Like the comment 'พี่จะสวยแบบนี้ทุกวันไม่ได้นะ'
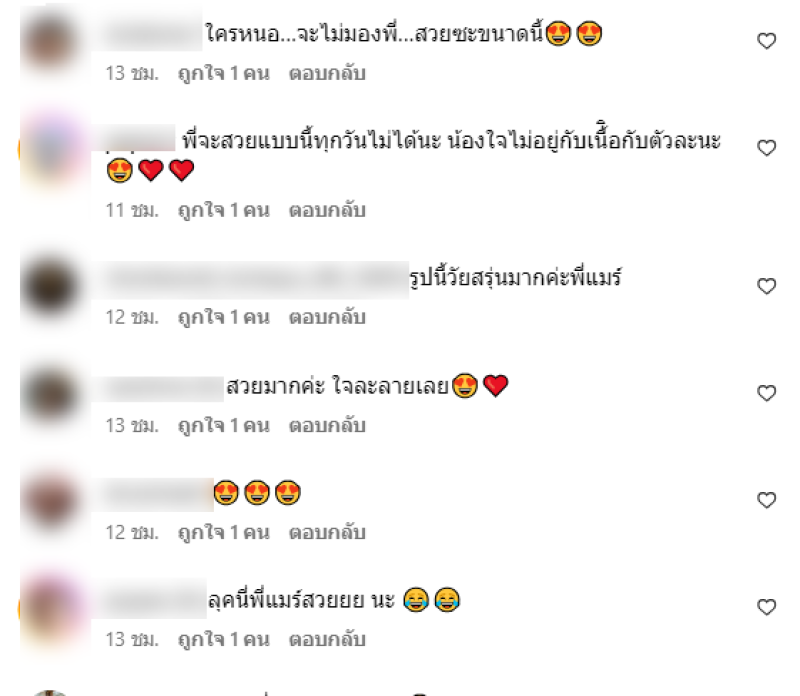The width and height of the screenshot is (800, 696). point(766,148)
